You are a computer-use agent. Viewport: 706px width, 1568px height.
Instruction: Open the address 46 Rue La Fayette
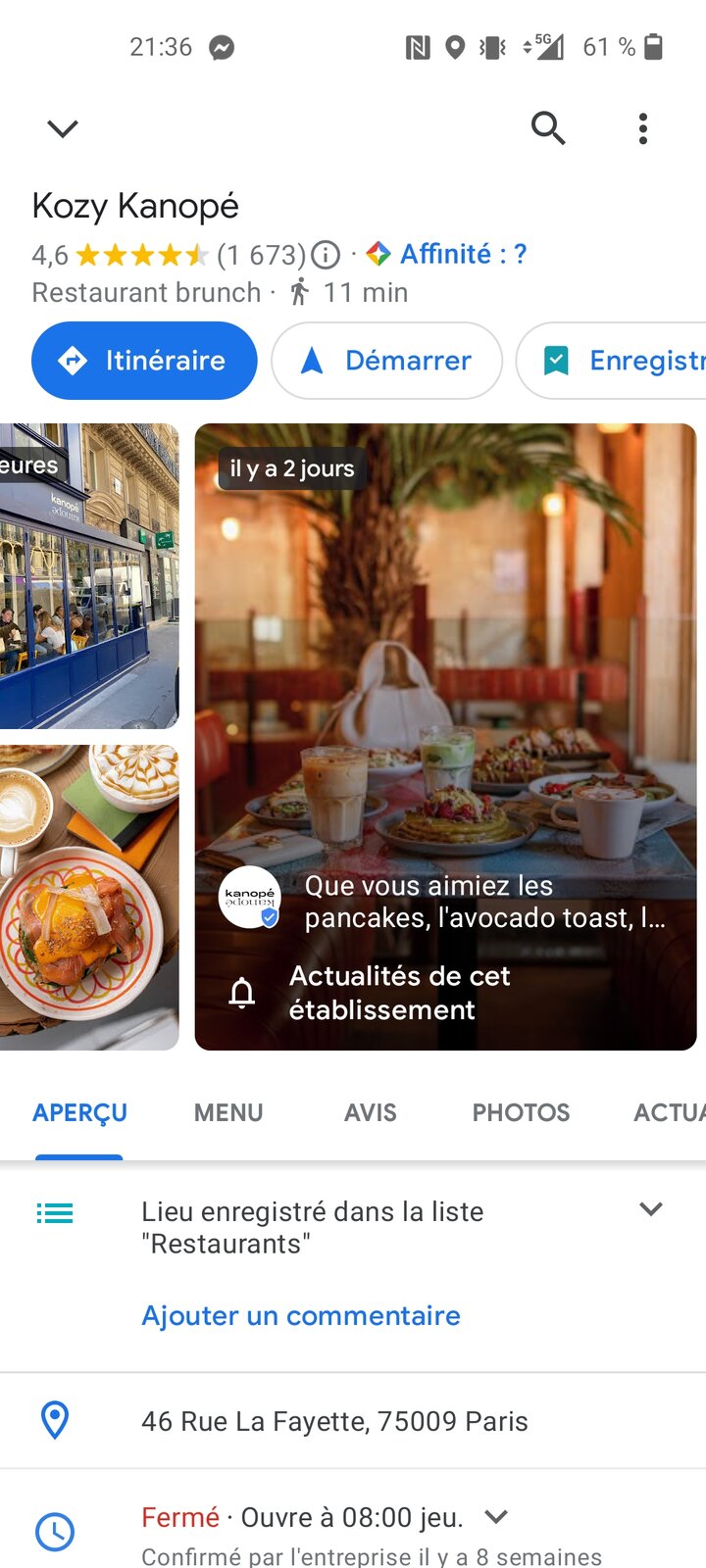[334, 1421]
